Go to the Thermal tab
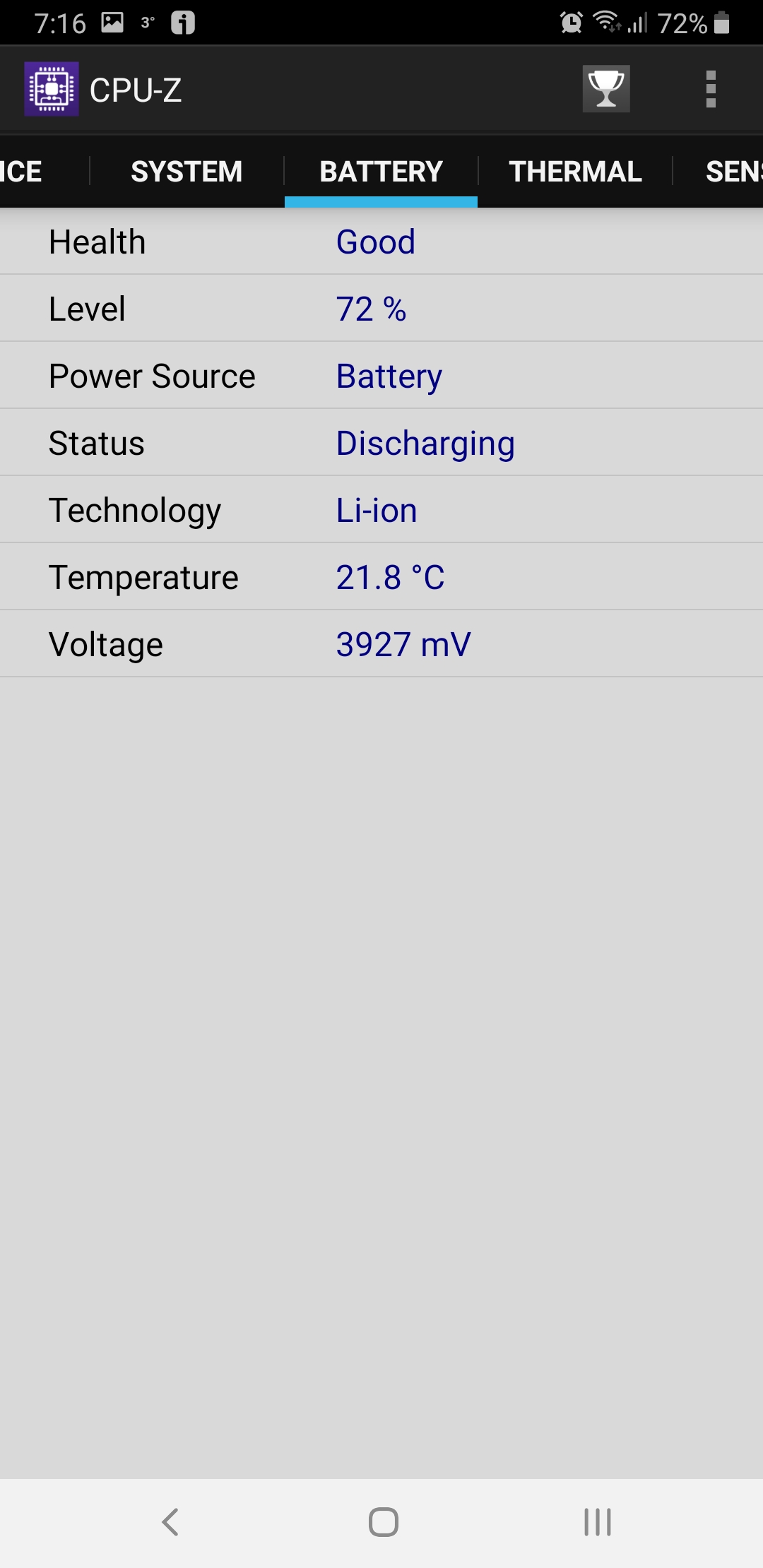This screenshot has width=763, height=1568. [575, 172]
